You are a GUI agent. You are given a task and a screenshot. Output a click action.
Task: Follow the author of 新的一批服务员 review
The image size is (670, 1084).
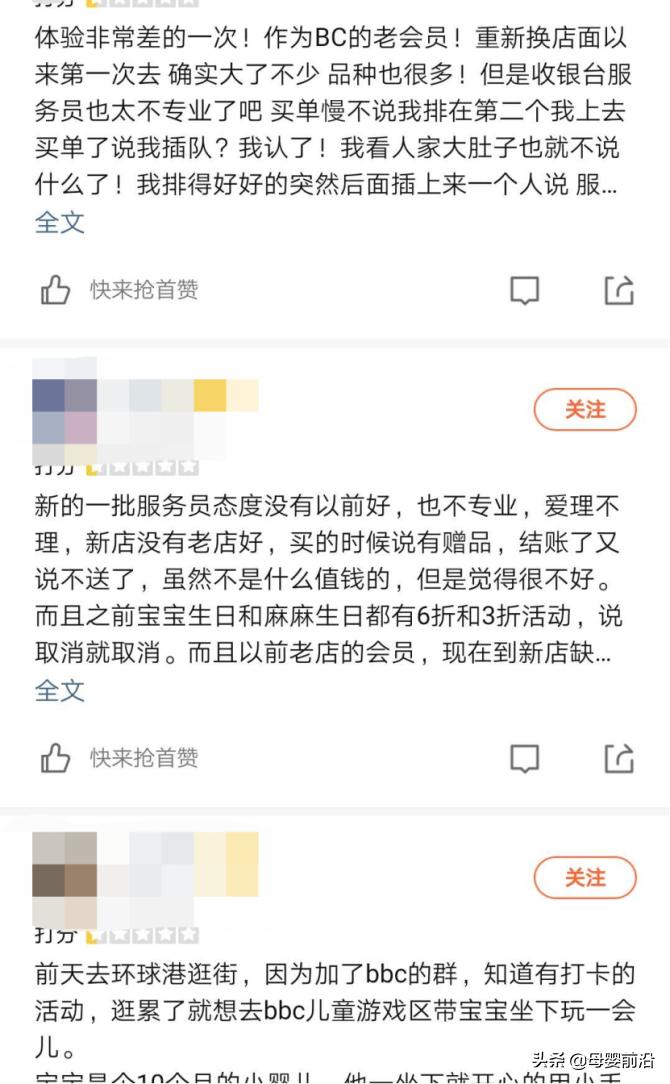585,410
